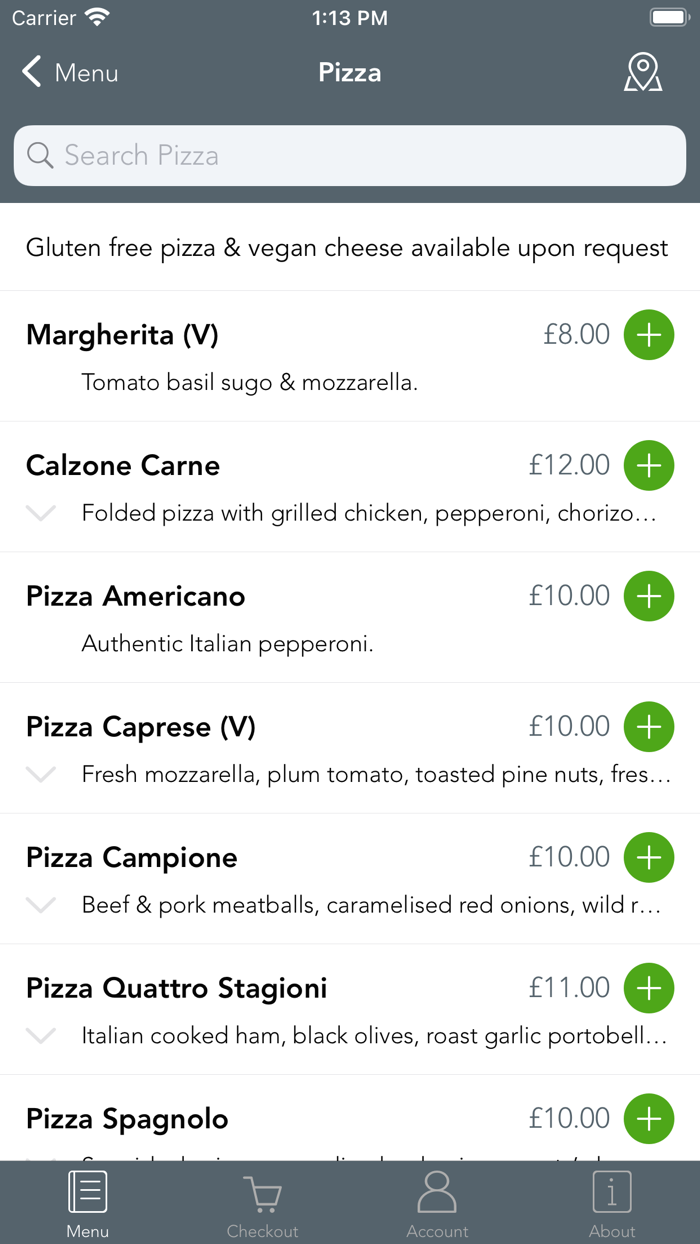Expand Pizza Quattro Stagioni description
This screenshot has height=1244, width=700.
coord(41,1036)
